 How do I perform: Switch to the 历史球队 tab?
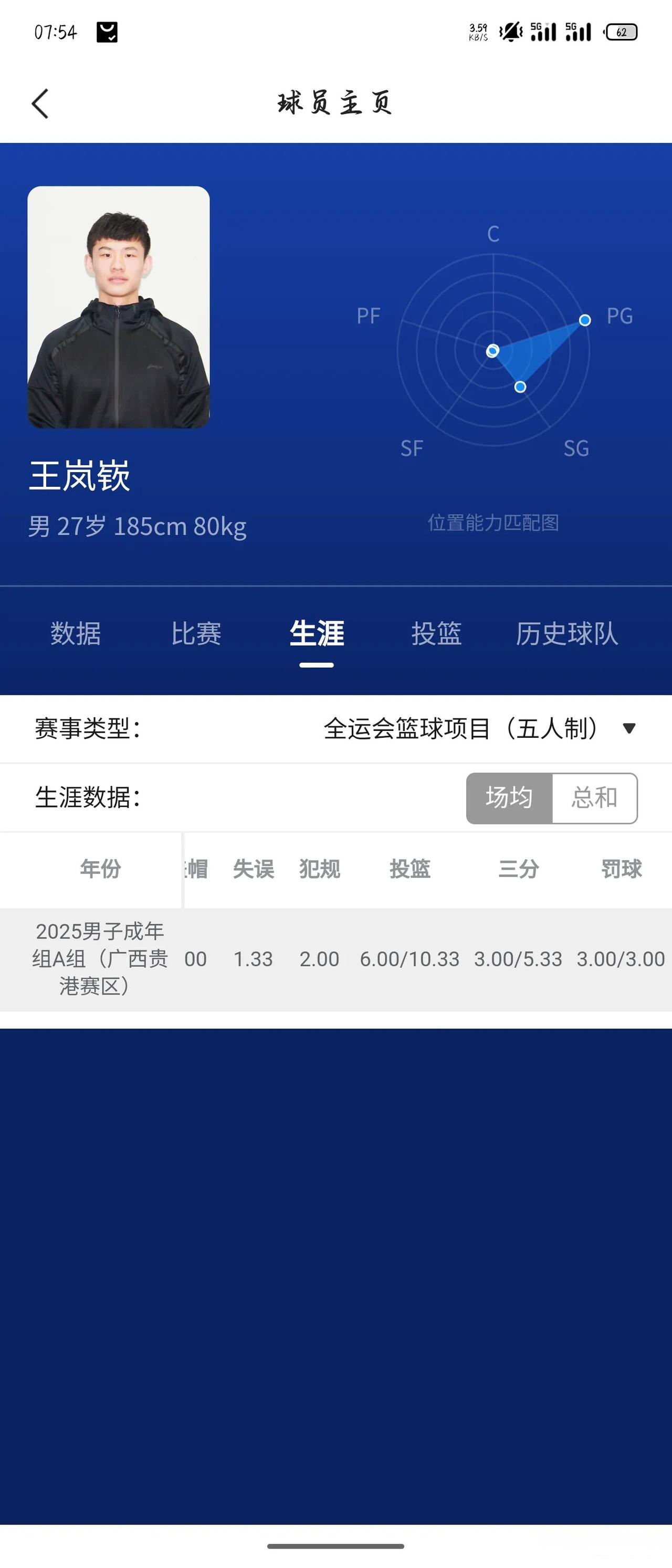click(x=566, y=634)
